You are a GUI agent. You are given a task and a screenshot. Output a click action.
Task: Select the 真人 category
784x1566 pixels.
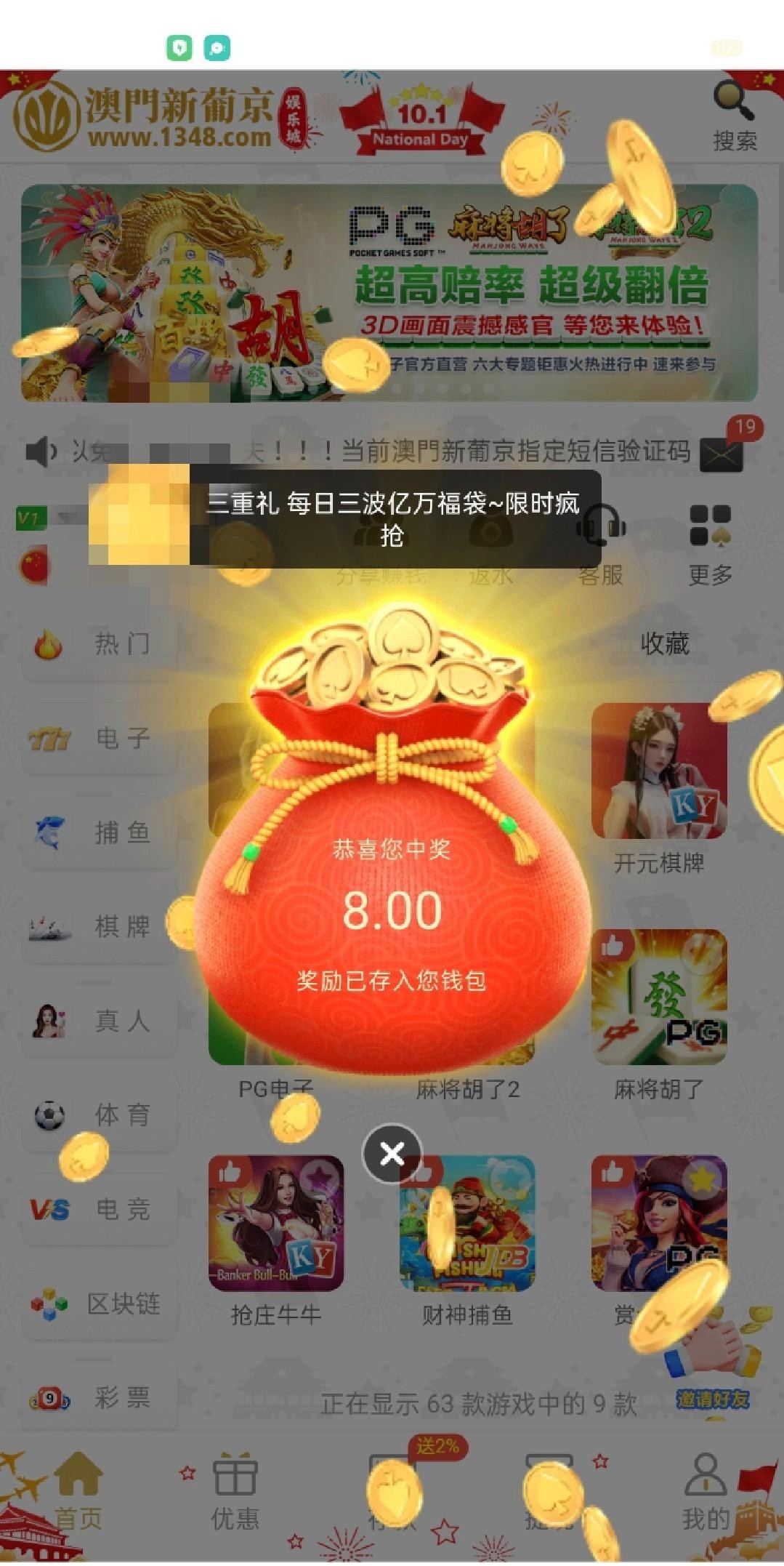[x=100, y=1021]
